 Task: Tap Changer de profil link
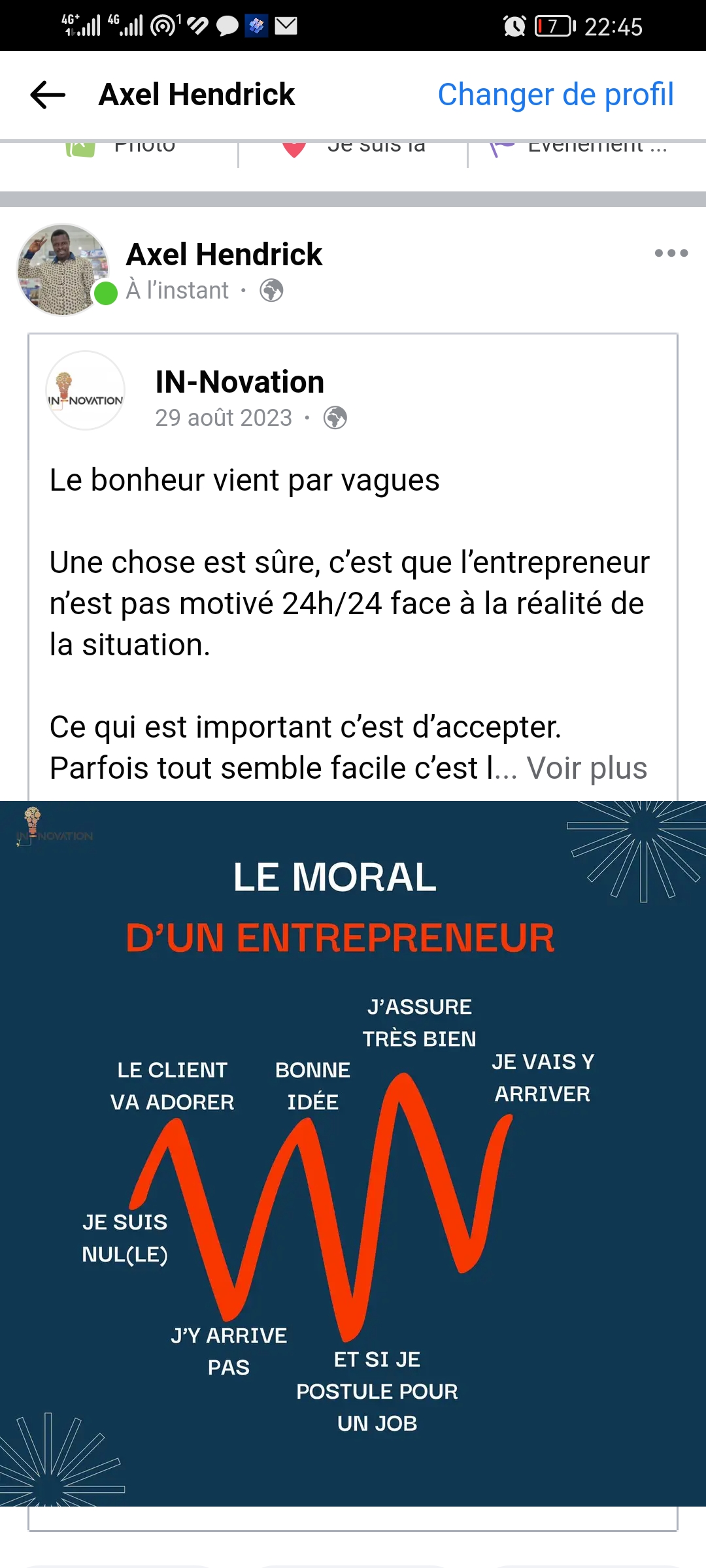click(x=555, y=95)
